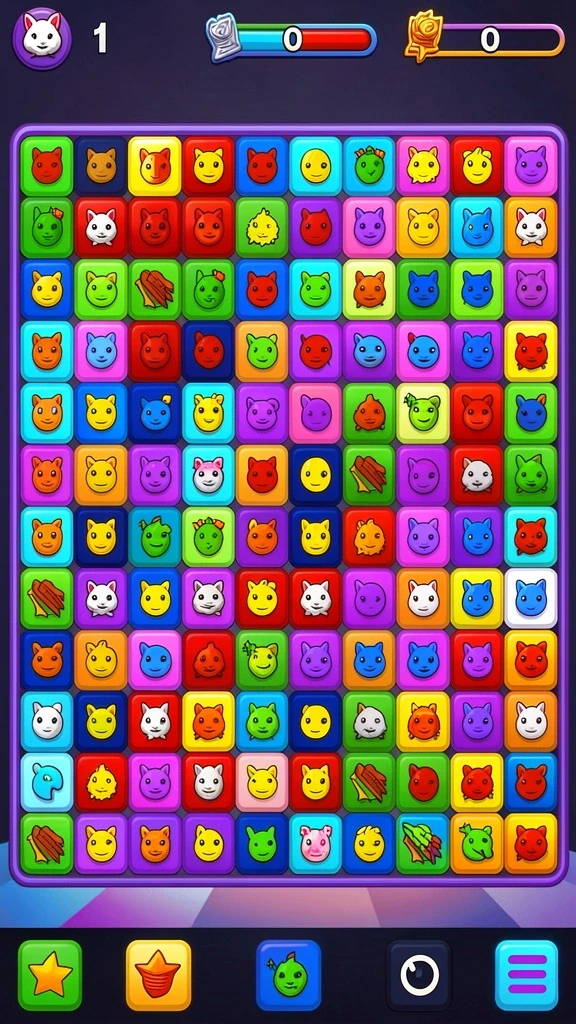Select the pale pink tile with yellow cat
This screenshot has height=1024, width=576.
point(262,782)
